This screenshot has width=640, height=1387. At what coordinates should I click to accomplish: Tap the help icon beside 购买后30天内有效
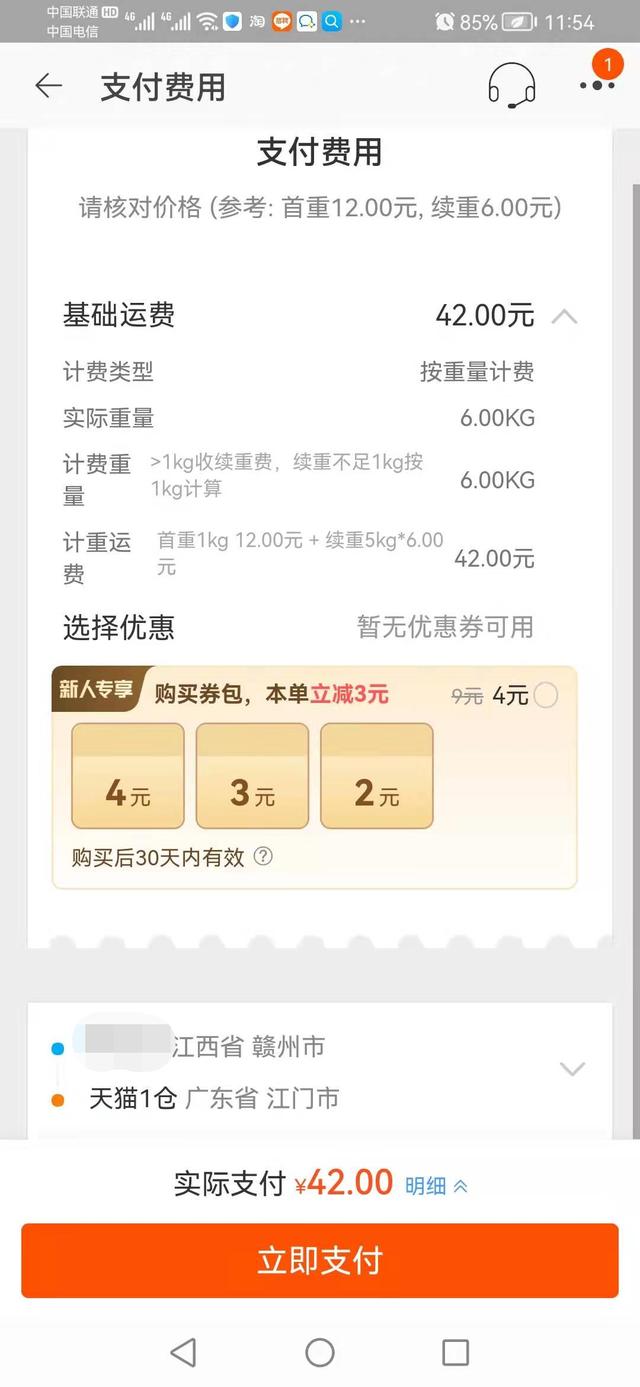263,856
